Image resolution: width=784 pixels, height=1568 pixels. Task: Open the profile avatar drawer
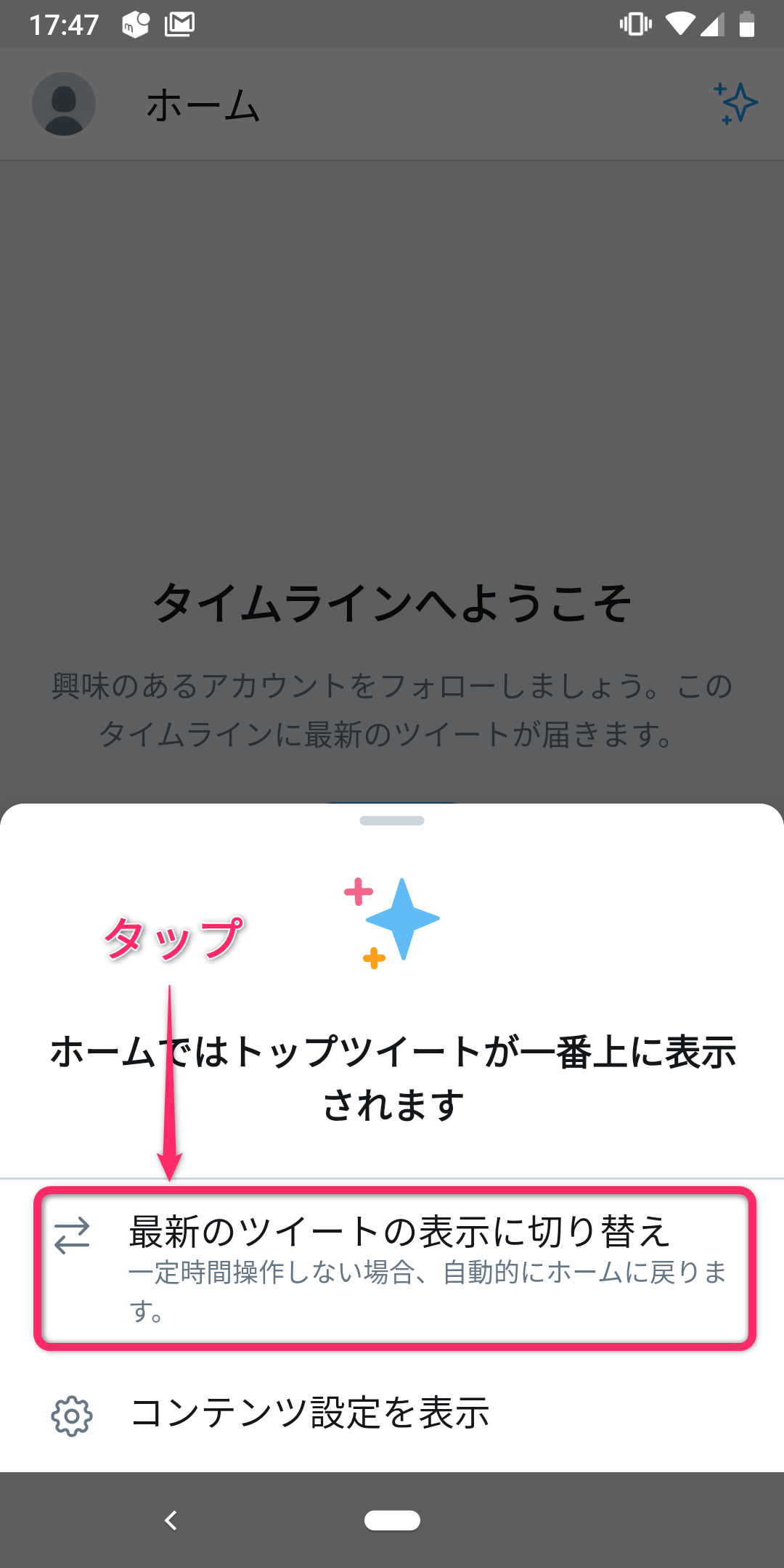(64, 104)
